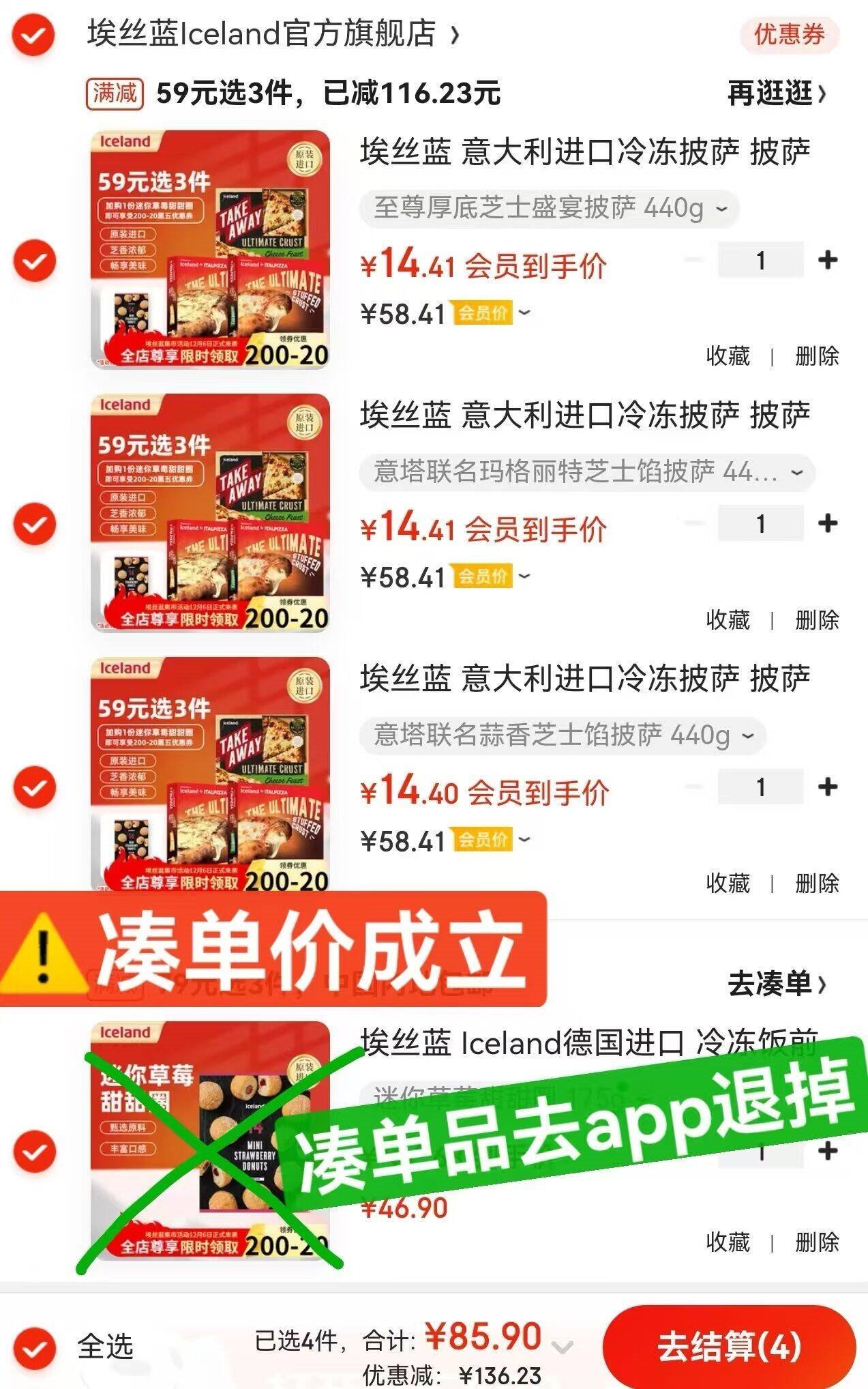Open the 再逛逛 link
The image size is (868, 1389).
point(777,92)
